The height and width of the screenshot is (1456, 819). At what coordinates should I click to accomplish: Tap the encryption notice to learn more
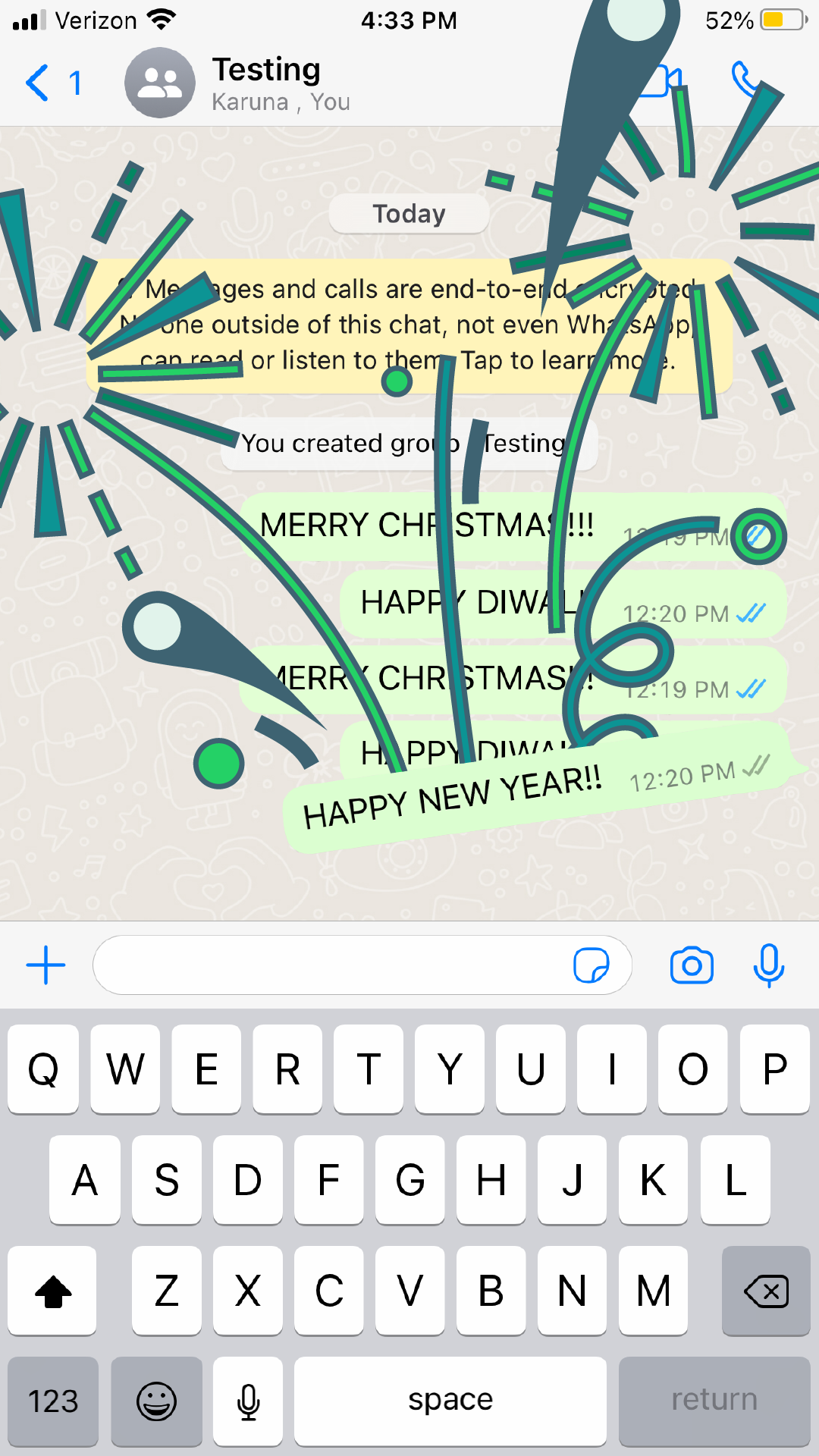tap(409, 325)
